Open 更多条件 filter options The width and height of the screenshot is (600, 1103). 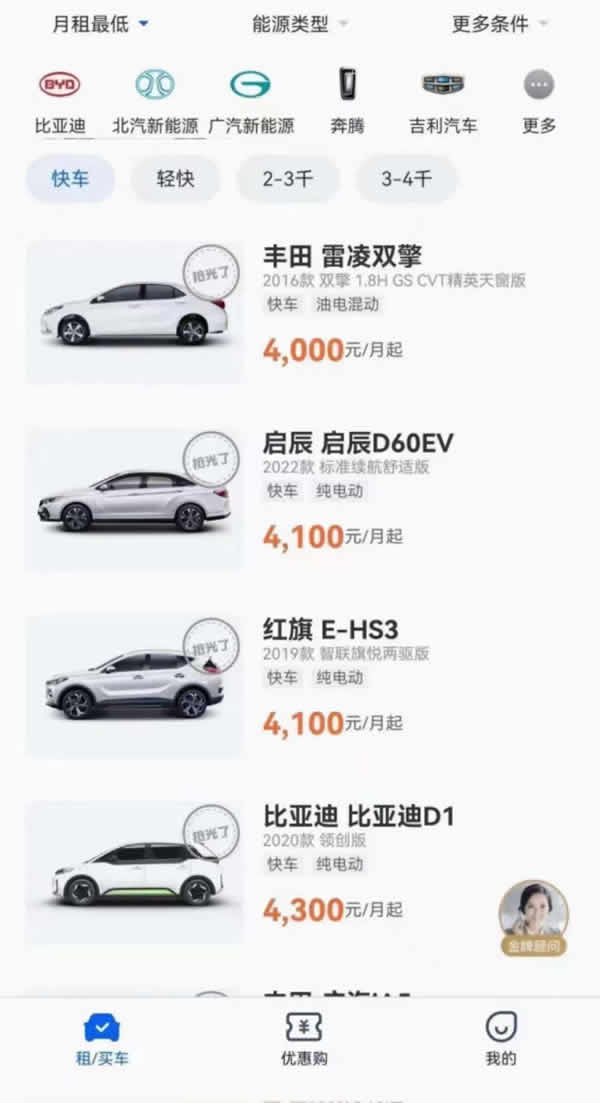tap(500, 24)
